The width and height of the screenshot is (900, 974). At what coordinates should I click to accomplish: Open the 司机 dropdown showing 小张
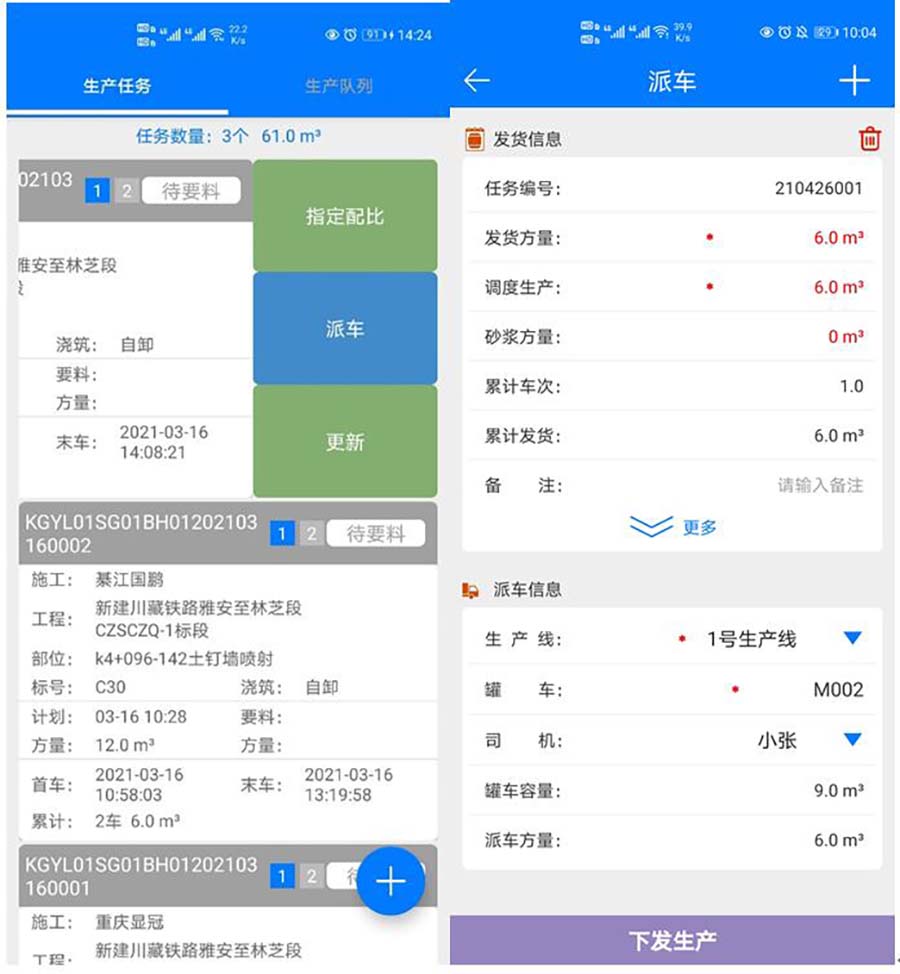(852, 740)
